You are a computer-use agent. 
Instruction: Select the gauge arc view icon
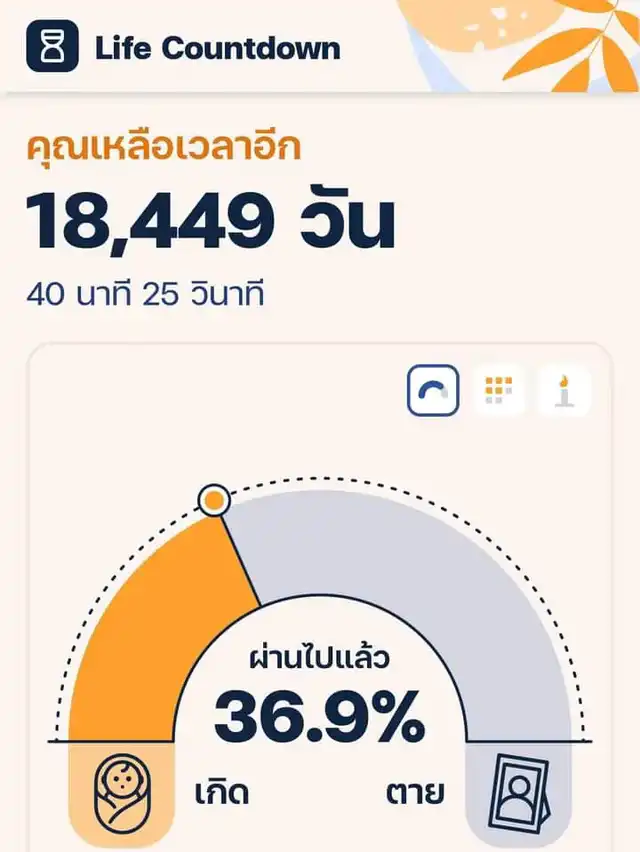click(x=433, y=390)
